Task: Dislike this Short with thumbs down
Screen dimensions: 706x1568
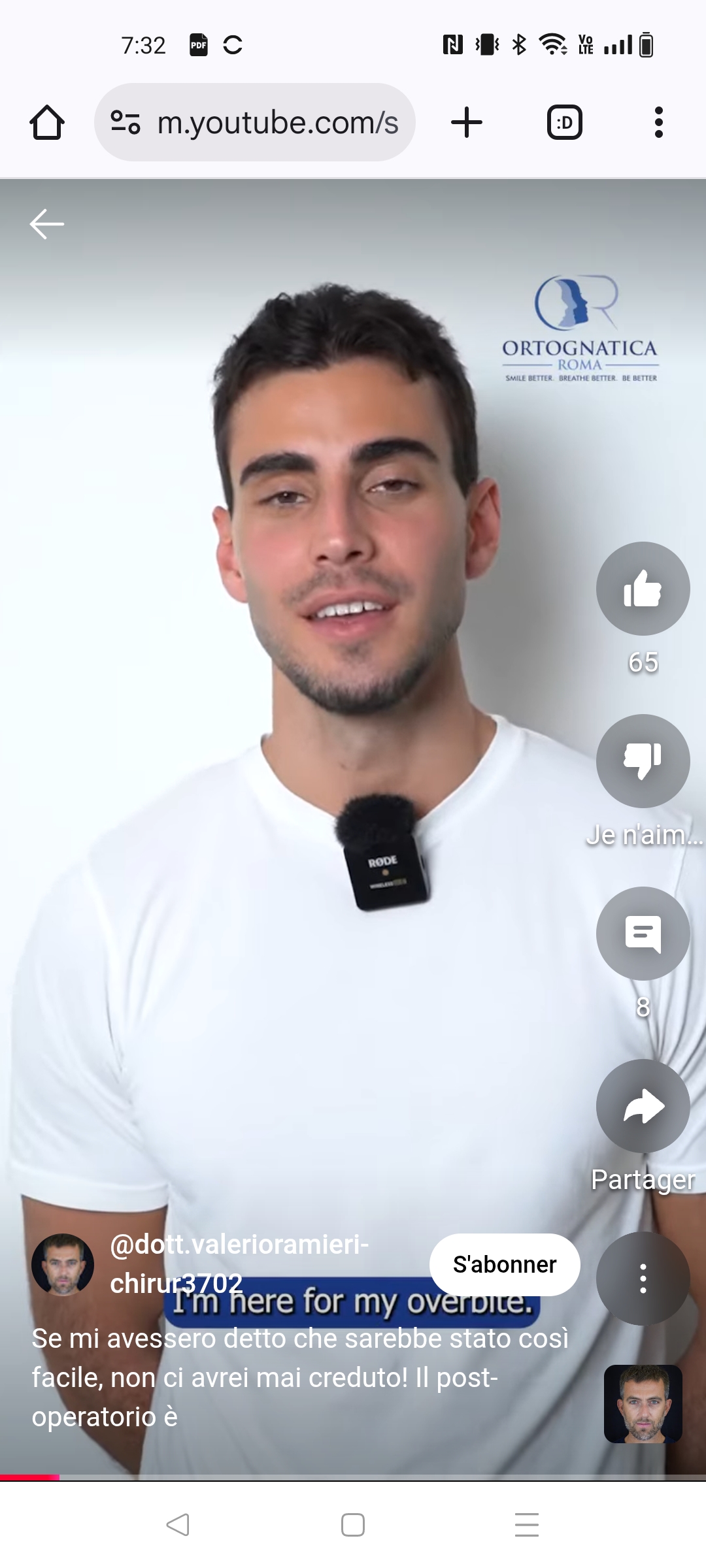Action: pos(643,761)
